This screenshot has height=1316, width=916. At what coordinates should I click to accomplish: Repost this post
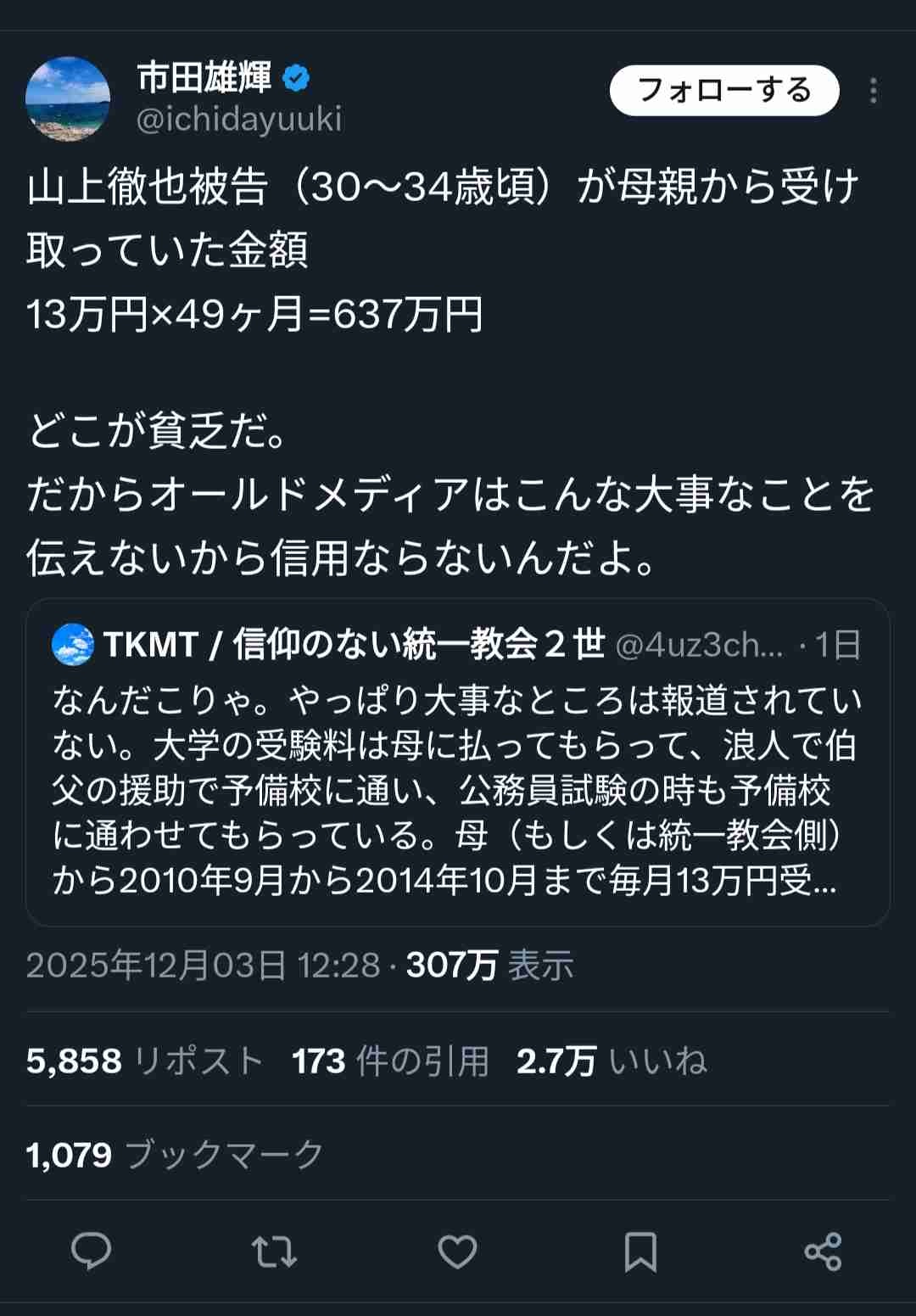tap(274, 1251)
